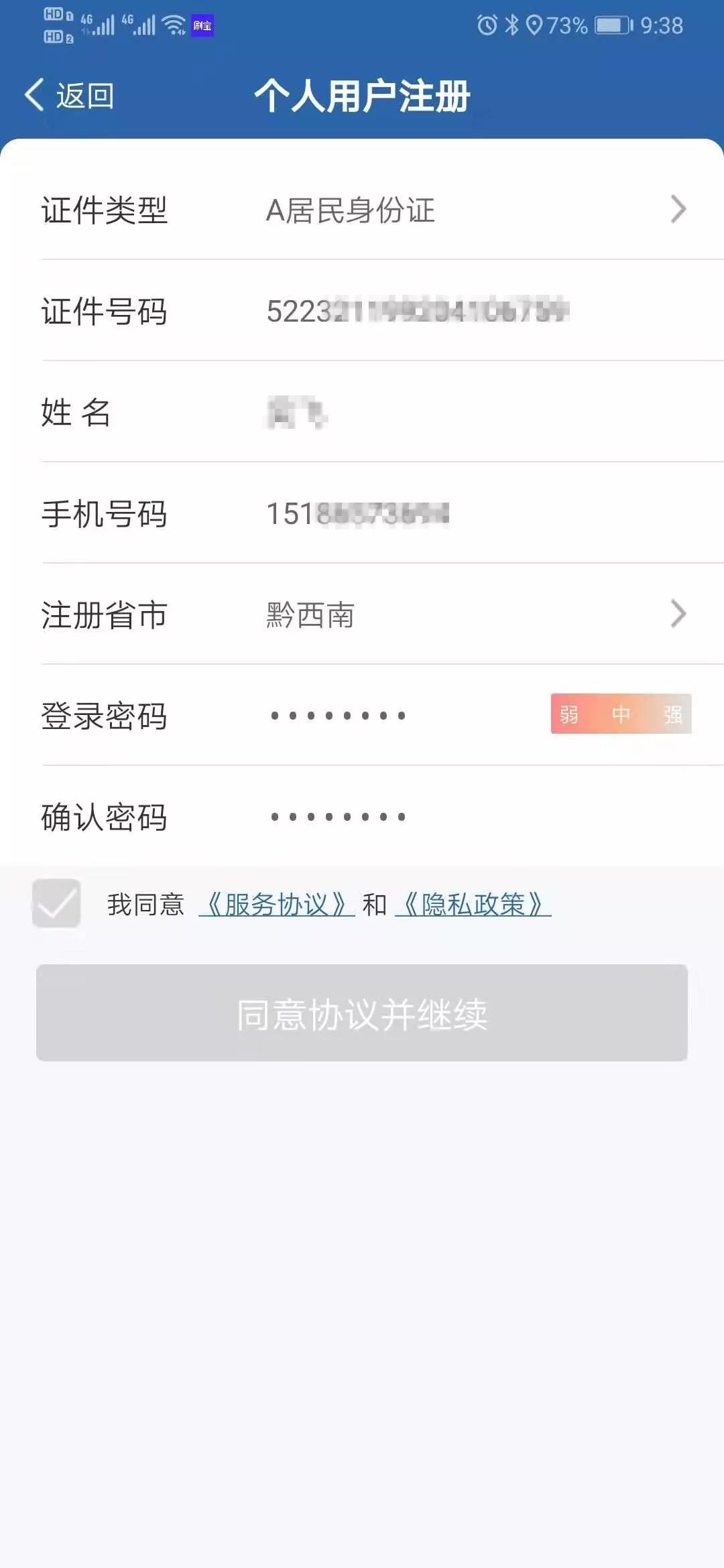Tick the 我同意 agreement checkbox
Image resolution: width=724 pixels, height=1568 pixels.
point(56,903)
